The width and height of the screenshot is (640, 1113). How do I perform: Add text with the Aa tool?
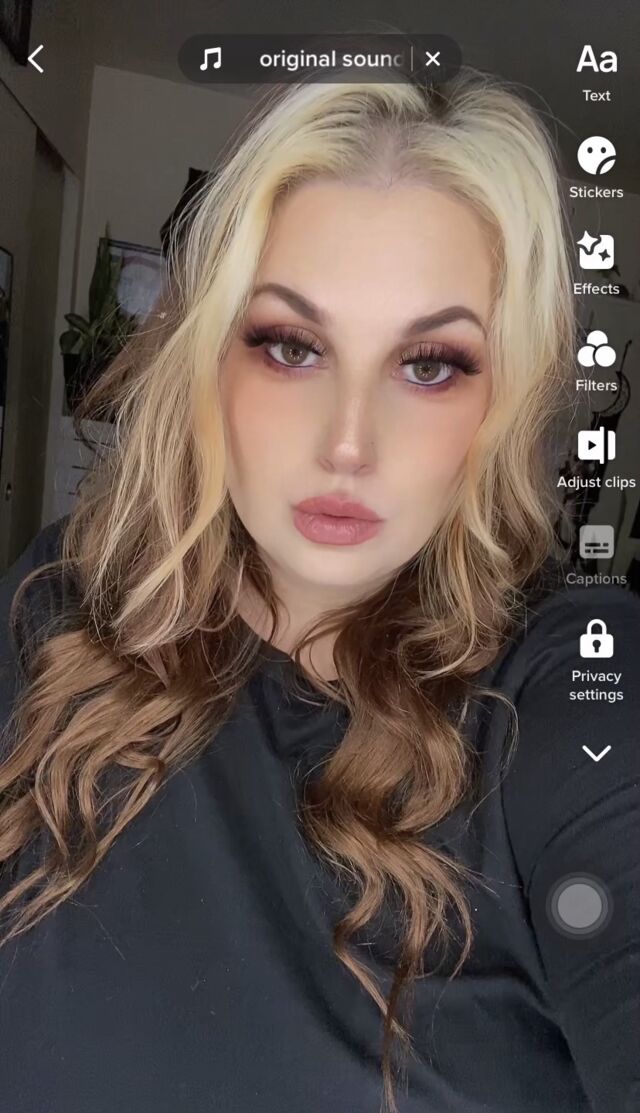[x=596, y=68]
